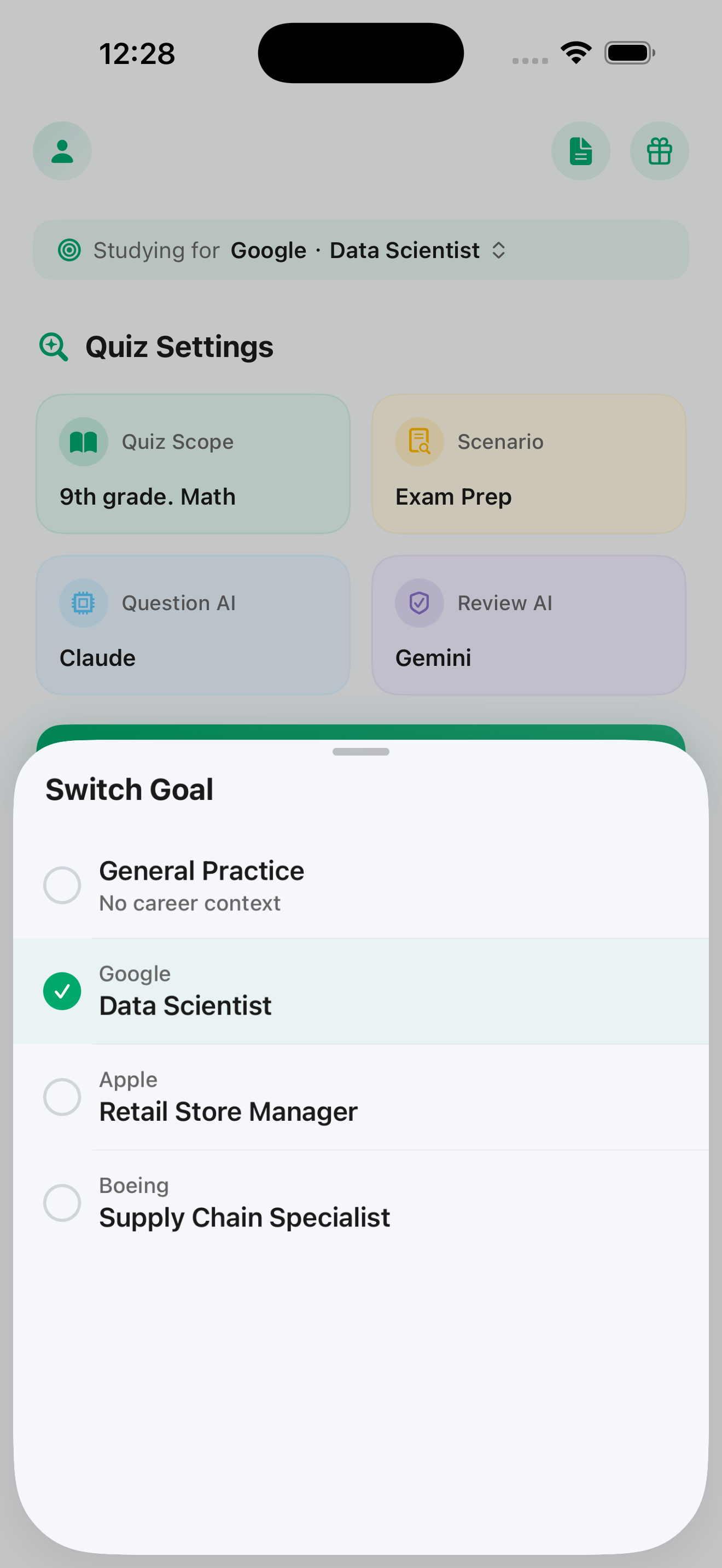The height and width of the screenshot is (1568, 722).
Task: Tap the book icon on Quiz Scope card
Action: [83, 441]
